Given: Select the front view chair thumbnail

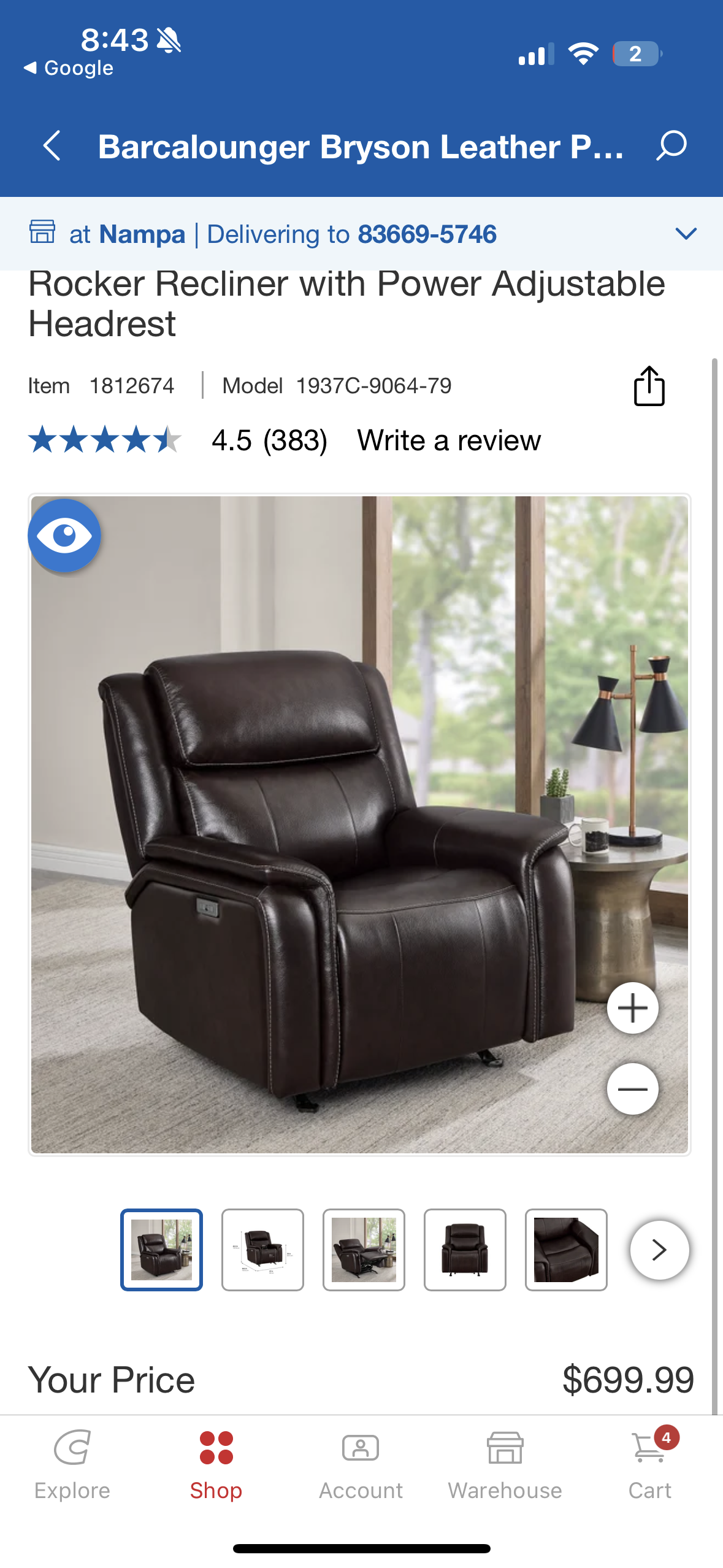Looking at the screenshot, I should (x=465, y=1250).
